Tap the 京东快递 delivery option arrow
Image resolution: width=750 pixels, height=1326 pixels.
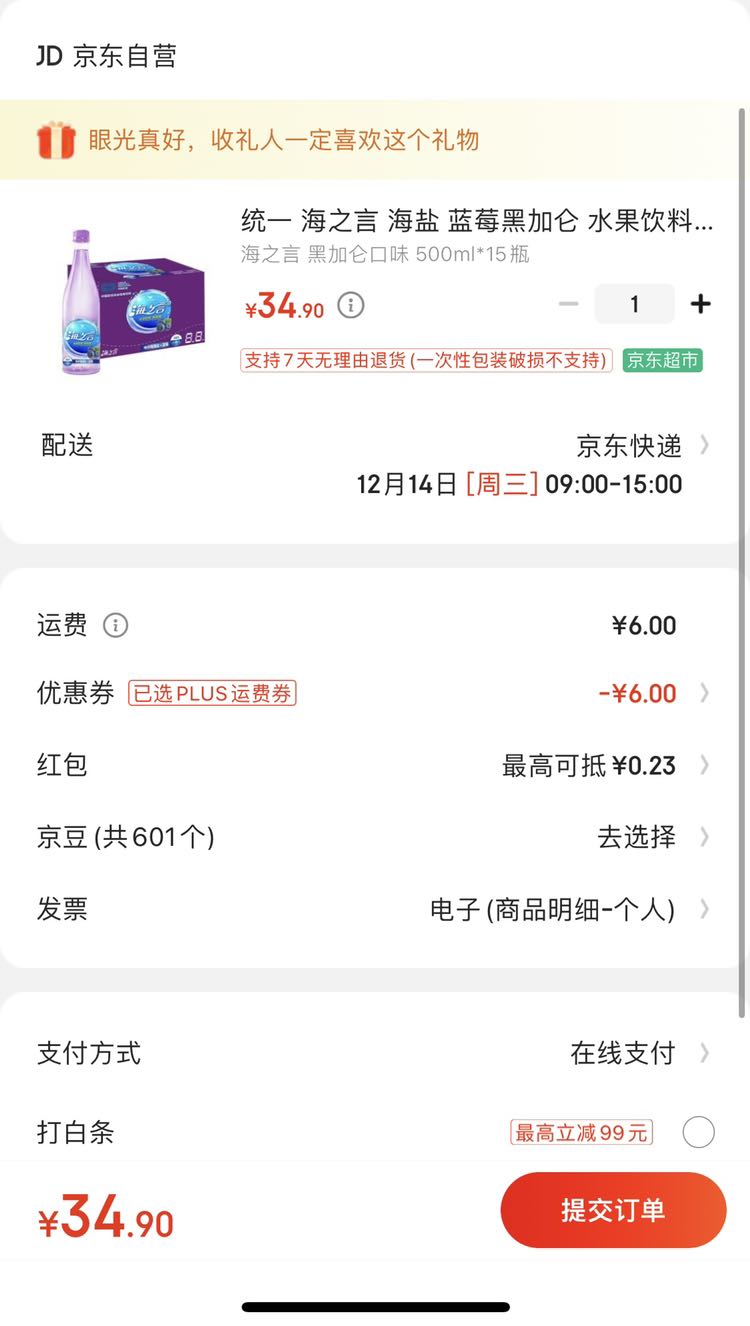707,447
